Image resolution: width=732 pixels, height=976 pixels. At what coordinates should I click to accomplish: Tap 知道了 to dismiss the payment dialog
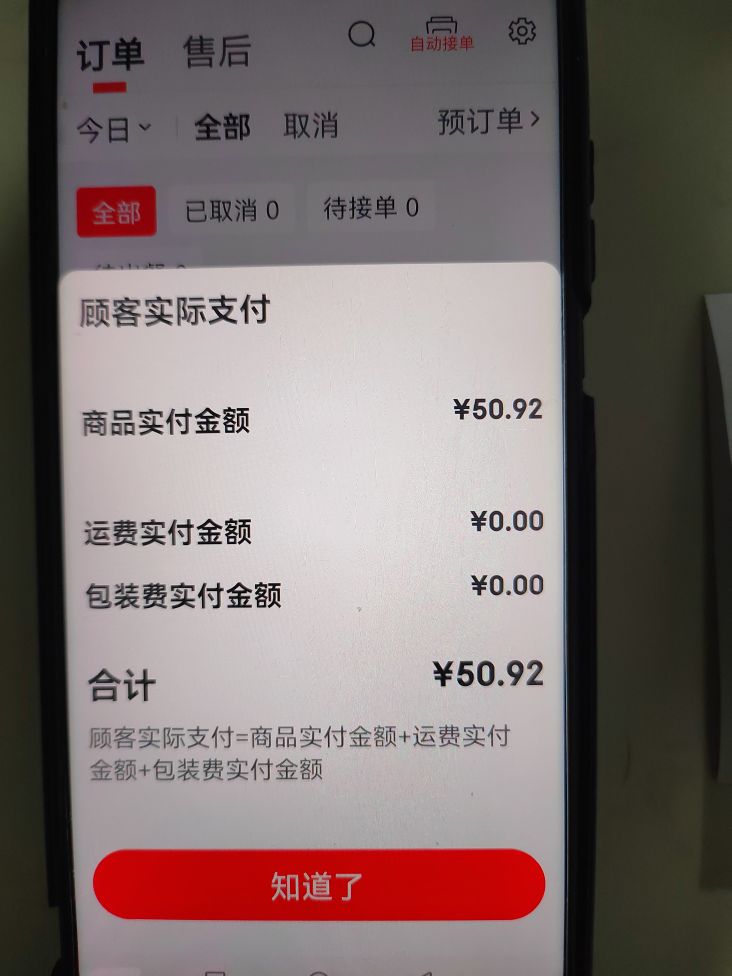(x=318, y=885)
